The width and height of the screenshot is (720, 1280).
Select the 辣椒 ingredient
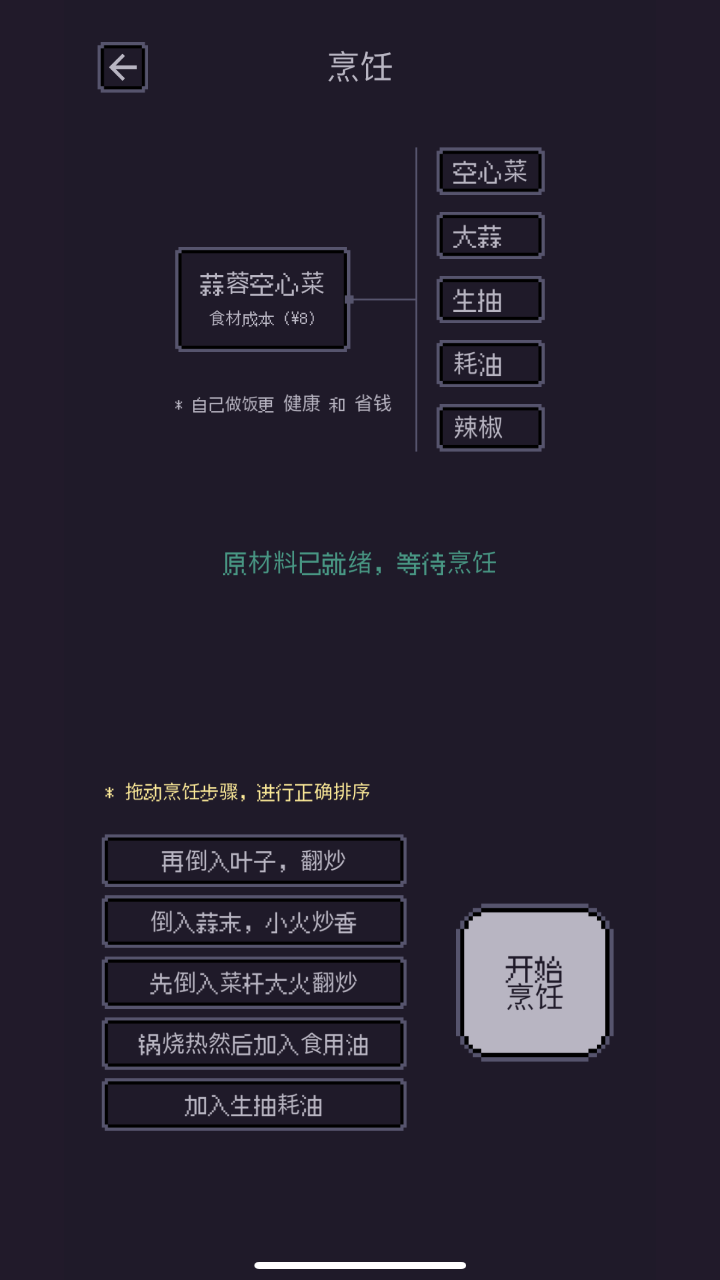[490, 428]
